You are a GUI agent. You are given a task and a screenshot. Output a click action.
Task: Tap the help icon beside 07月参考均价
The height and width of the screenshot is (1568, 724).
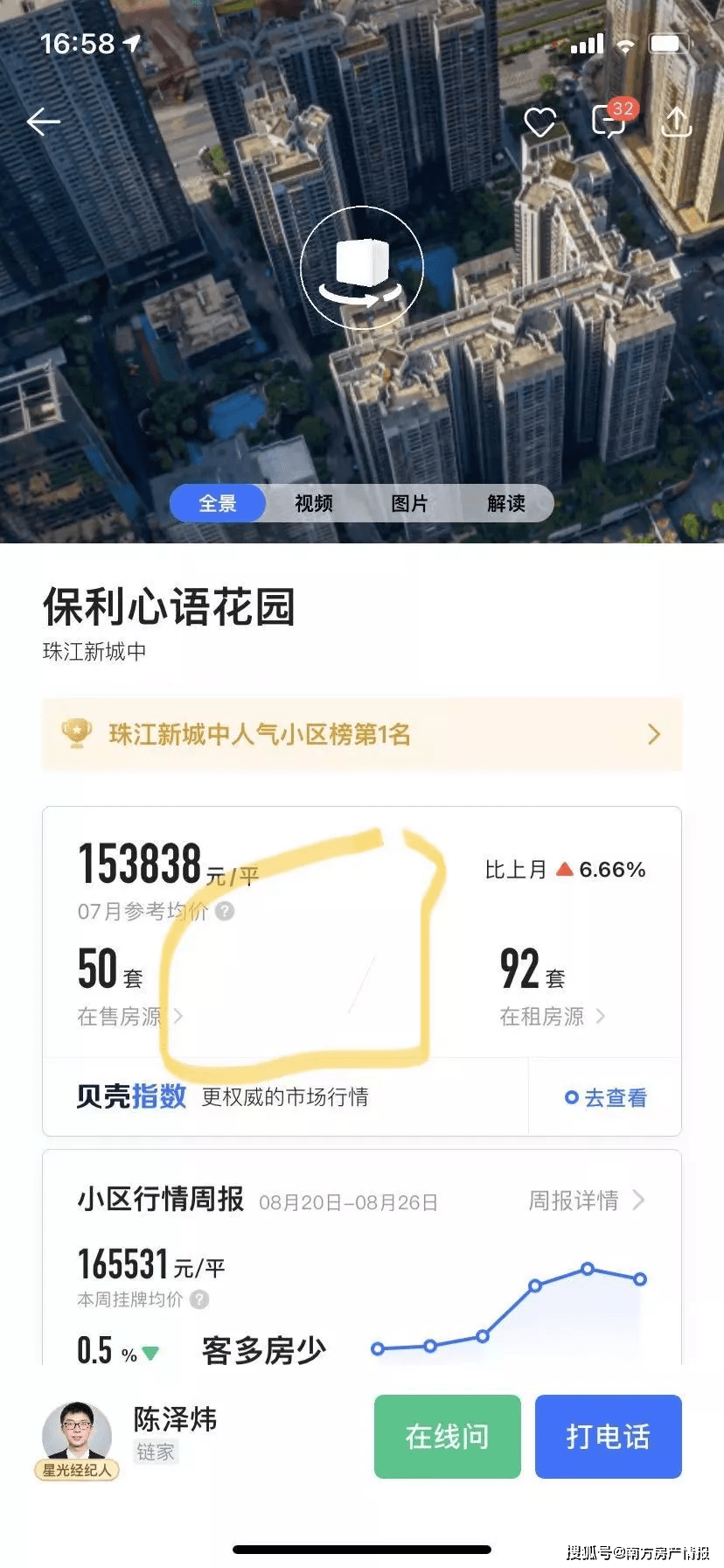(225, 911)
